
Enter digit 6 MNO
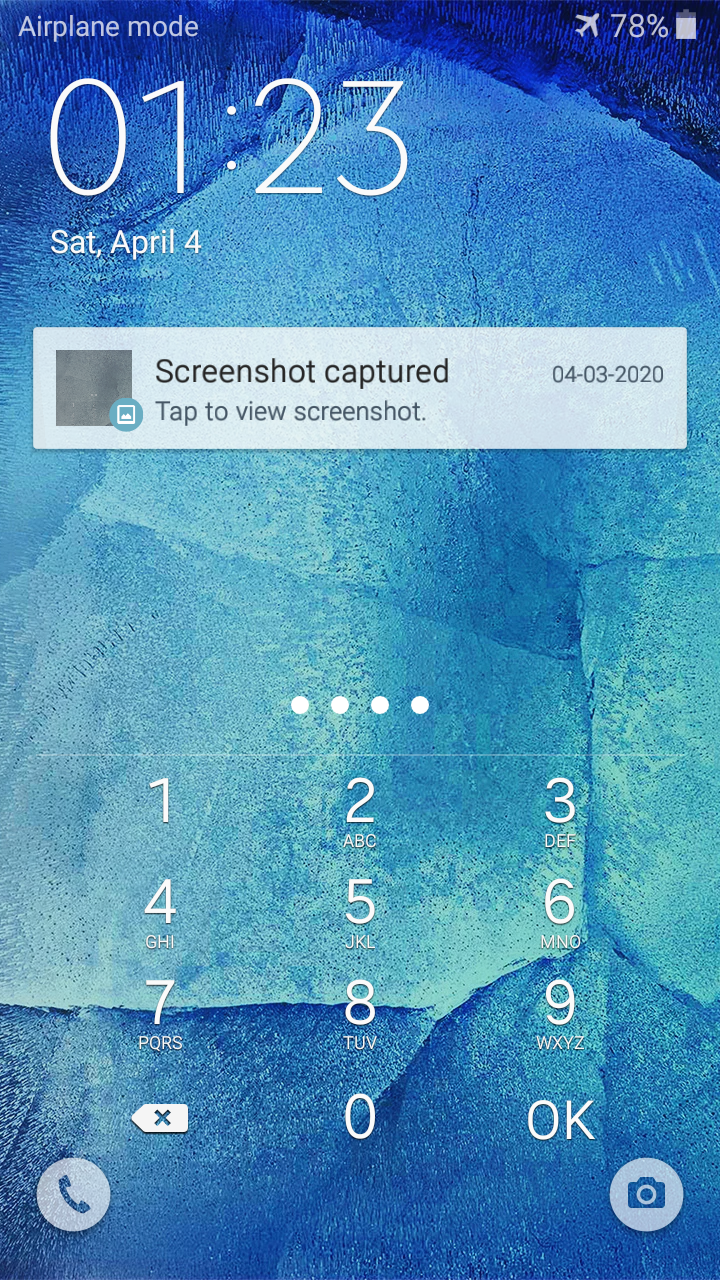click(560, 910)
